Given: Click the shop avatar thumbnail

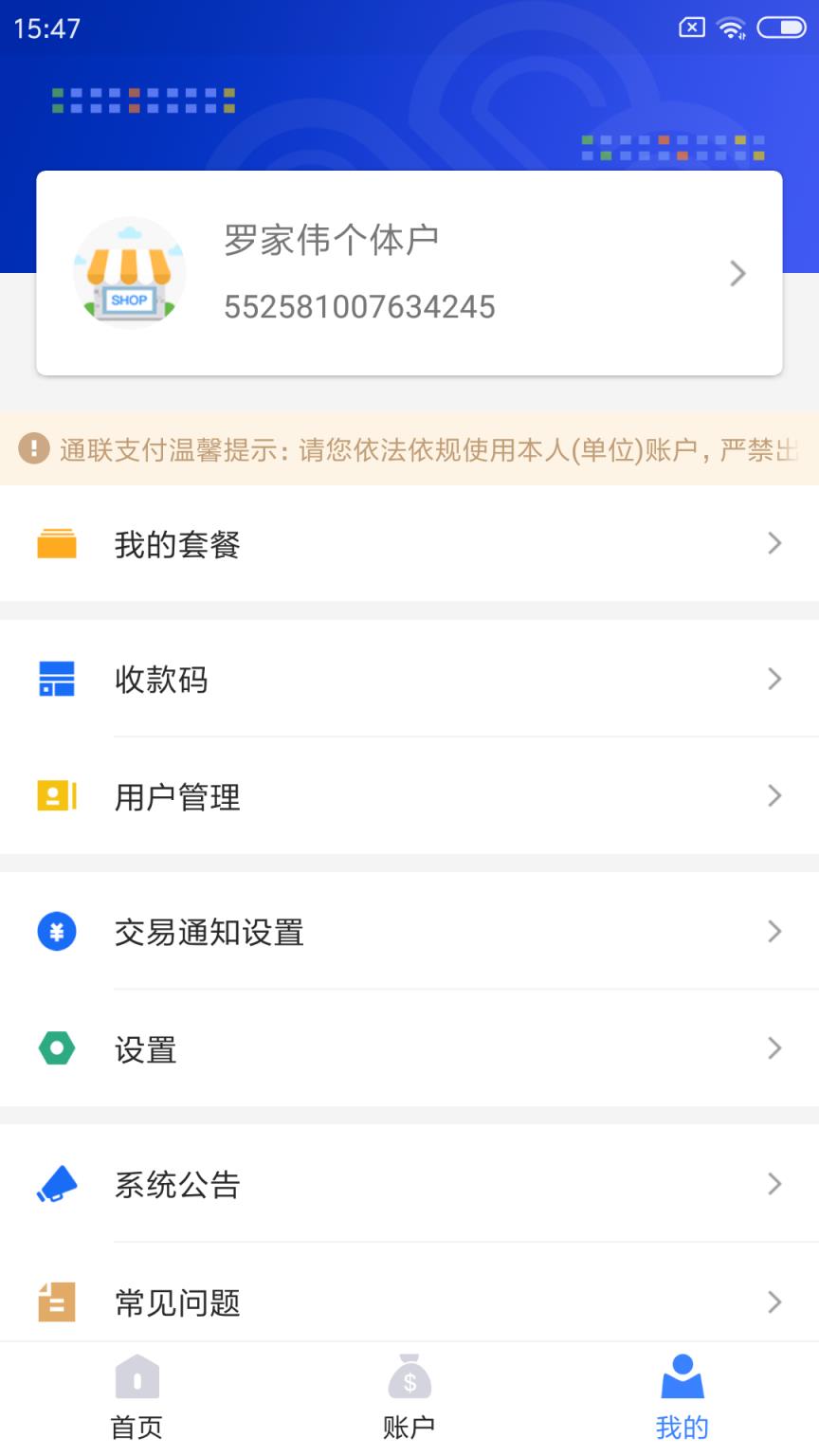Looking at the screenshot, I should 130,273.
